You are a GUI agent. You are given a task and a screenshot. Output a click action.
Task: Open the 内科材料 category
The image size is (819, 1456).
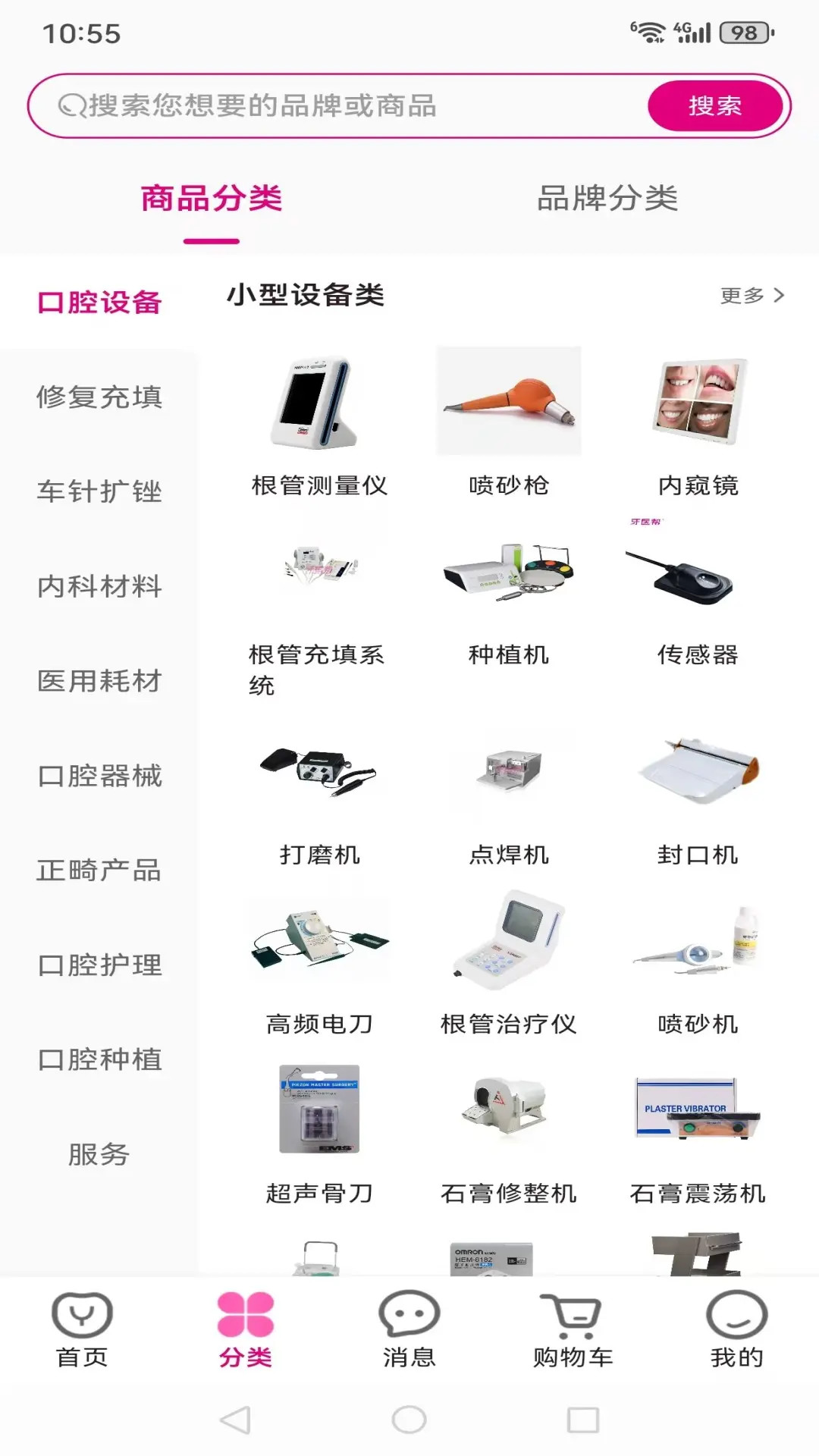(99, 586)
